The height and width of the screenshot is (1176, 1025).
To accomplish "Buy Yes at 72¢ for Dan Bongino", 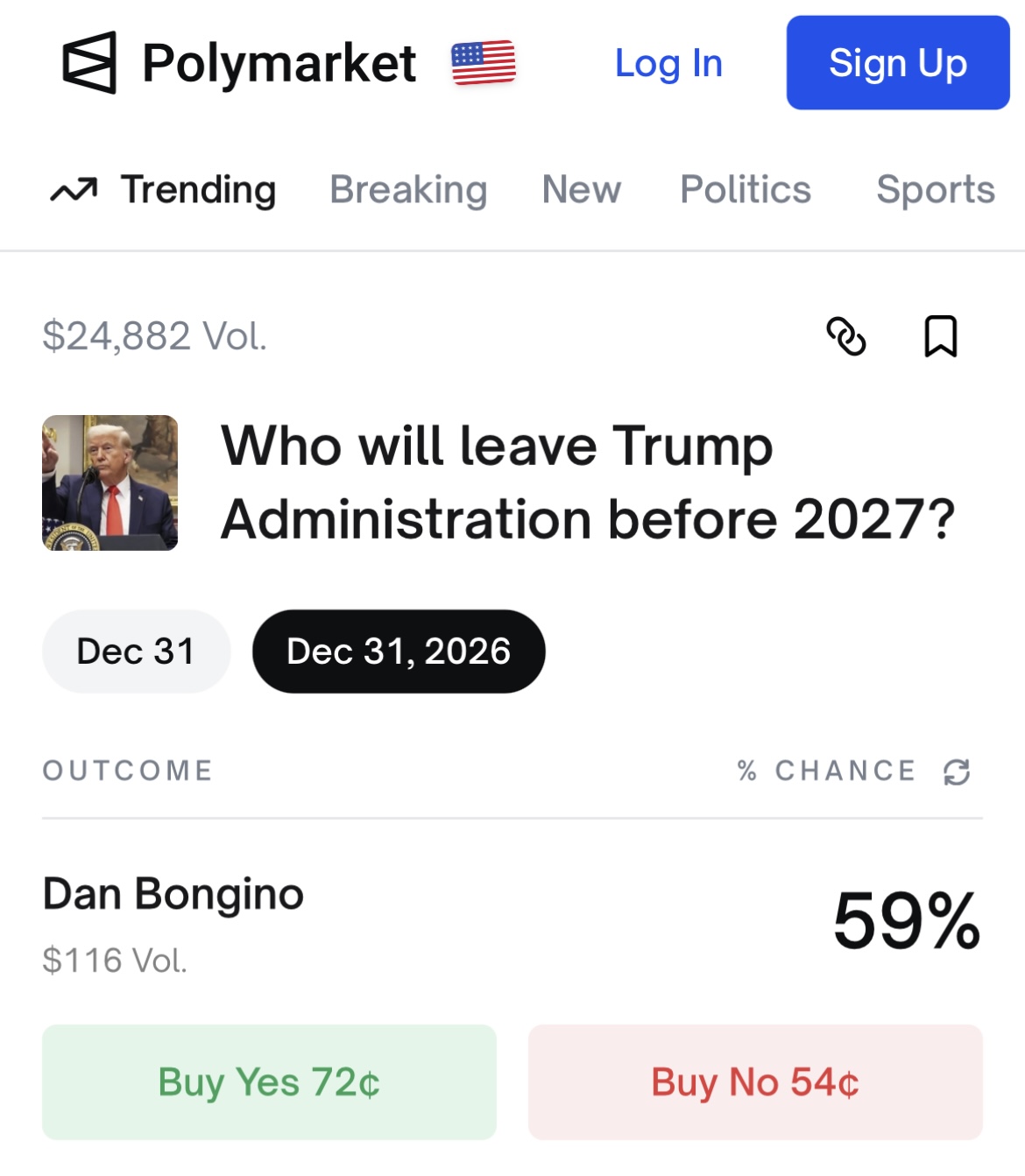I will pos(269,1082).
